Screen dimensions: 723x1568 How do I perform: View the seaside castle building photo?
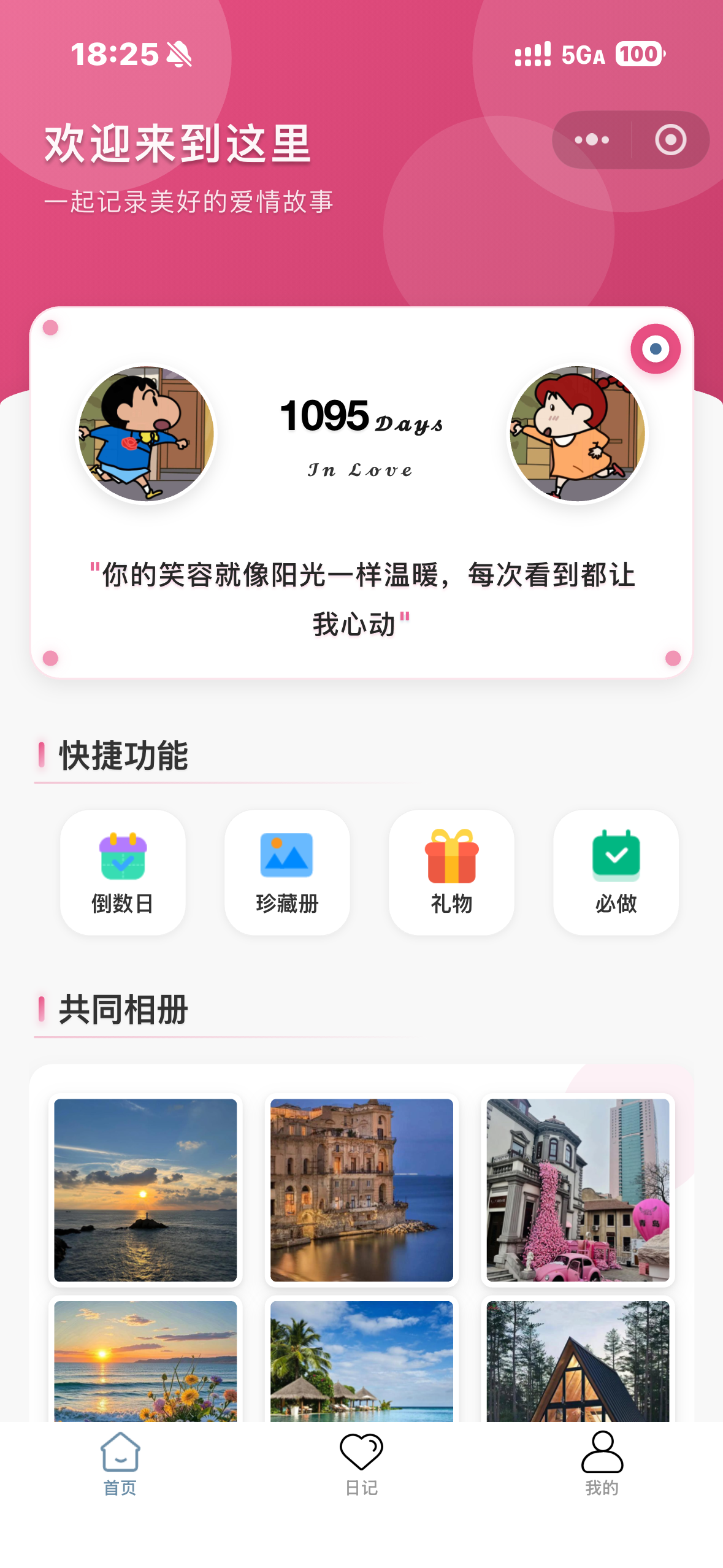[x=362, y=1189]
